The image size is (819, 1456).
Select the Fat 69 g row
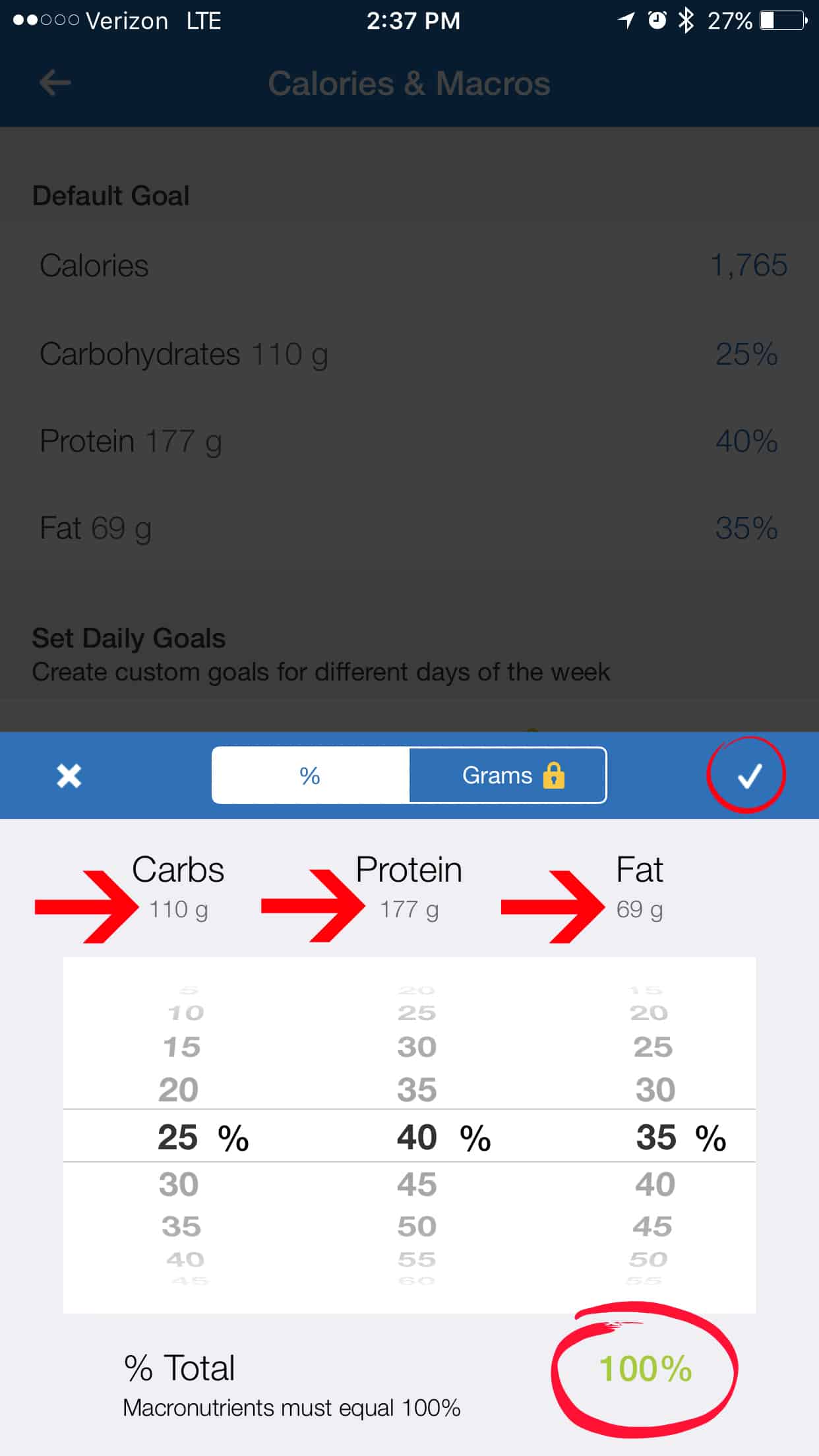coord(409,528)
